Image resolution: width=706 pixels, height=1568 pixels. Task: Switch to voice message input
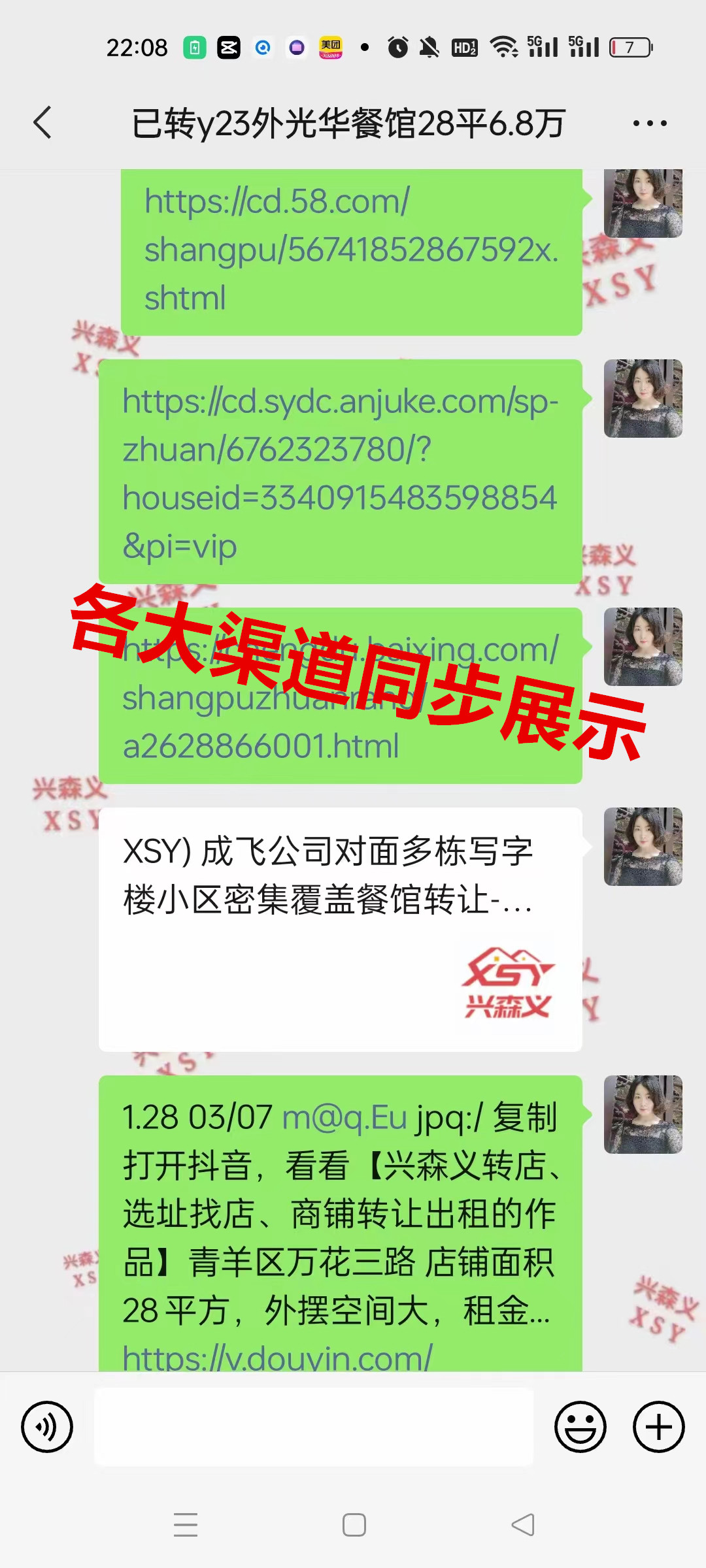[47, 1427]
